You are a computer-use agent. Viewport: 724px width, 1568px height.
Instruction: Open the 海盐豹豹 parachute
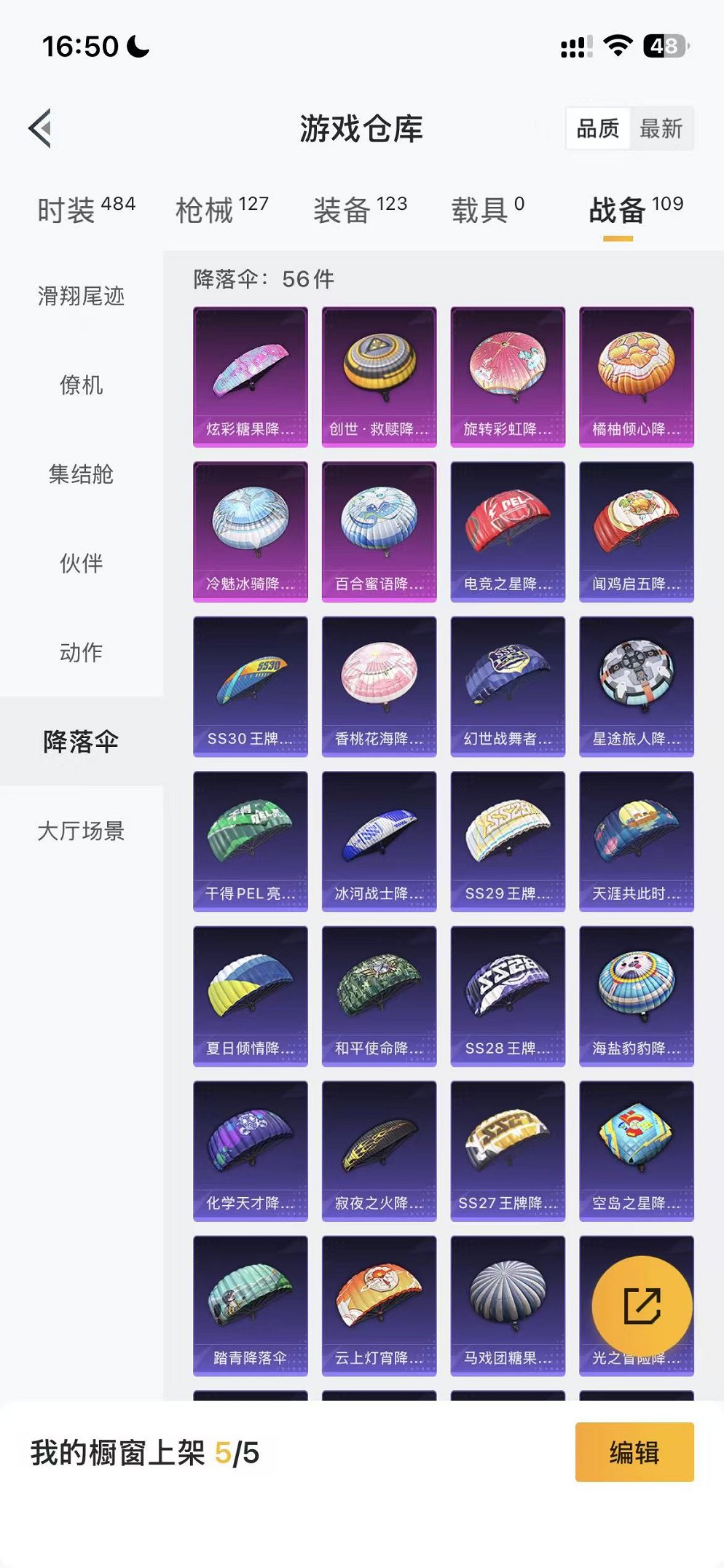636,995
